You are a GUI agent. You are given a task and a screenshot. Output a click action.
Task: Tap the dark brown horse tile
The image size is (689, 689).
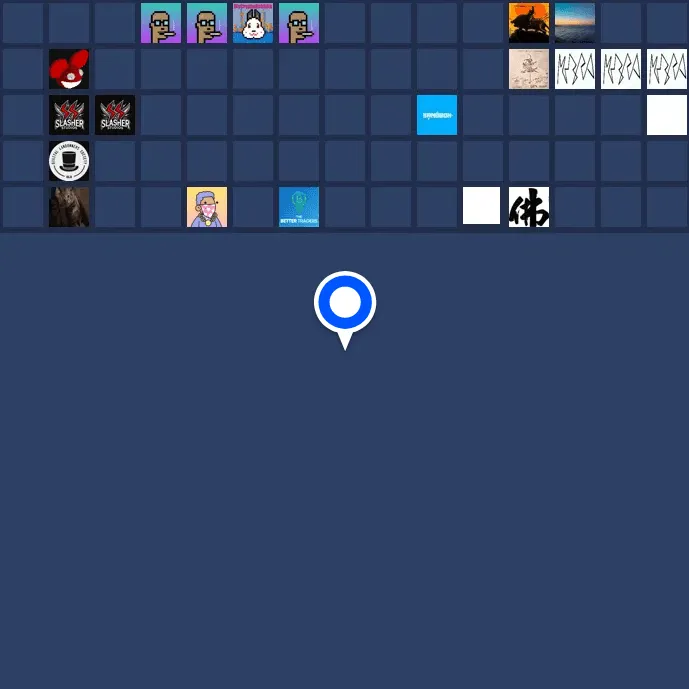point(69,207)
